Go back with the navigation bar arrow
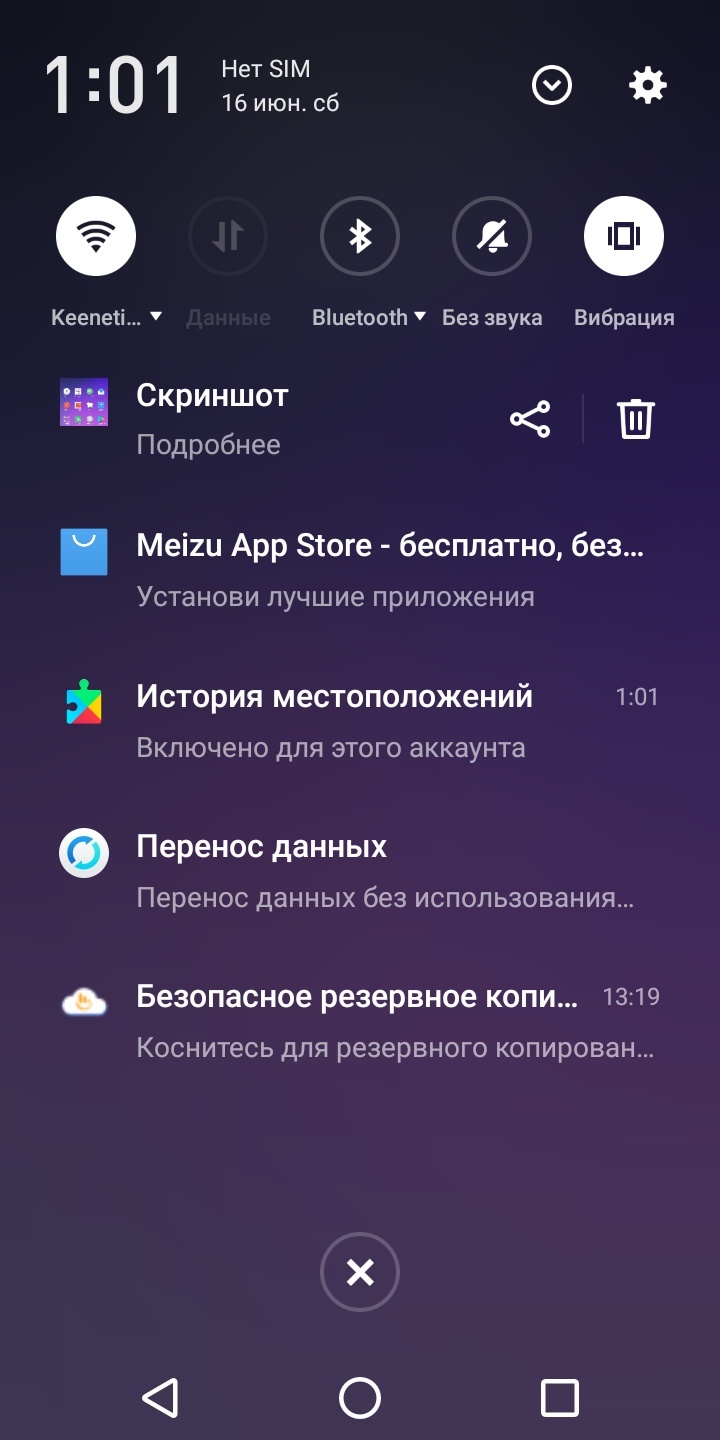The image size is (720, 1440). click(160, 1398)
